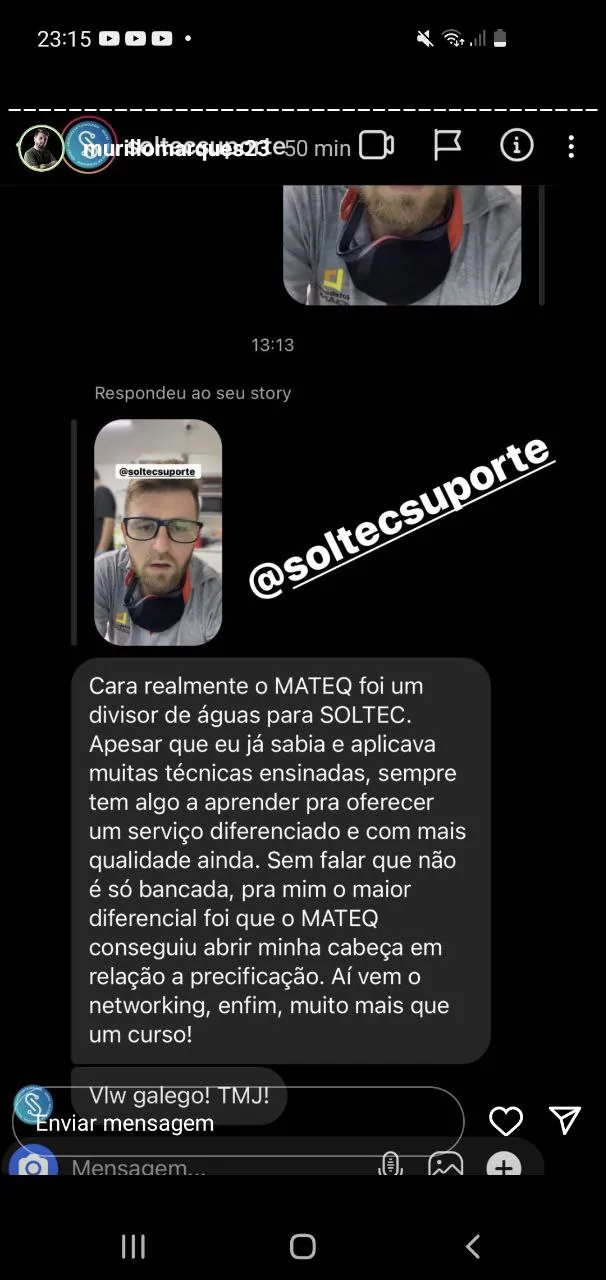Open the story overflow menu
The image size is (606, 1280).
571,147
